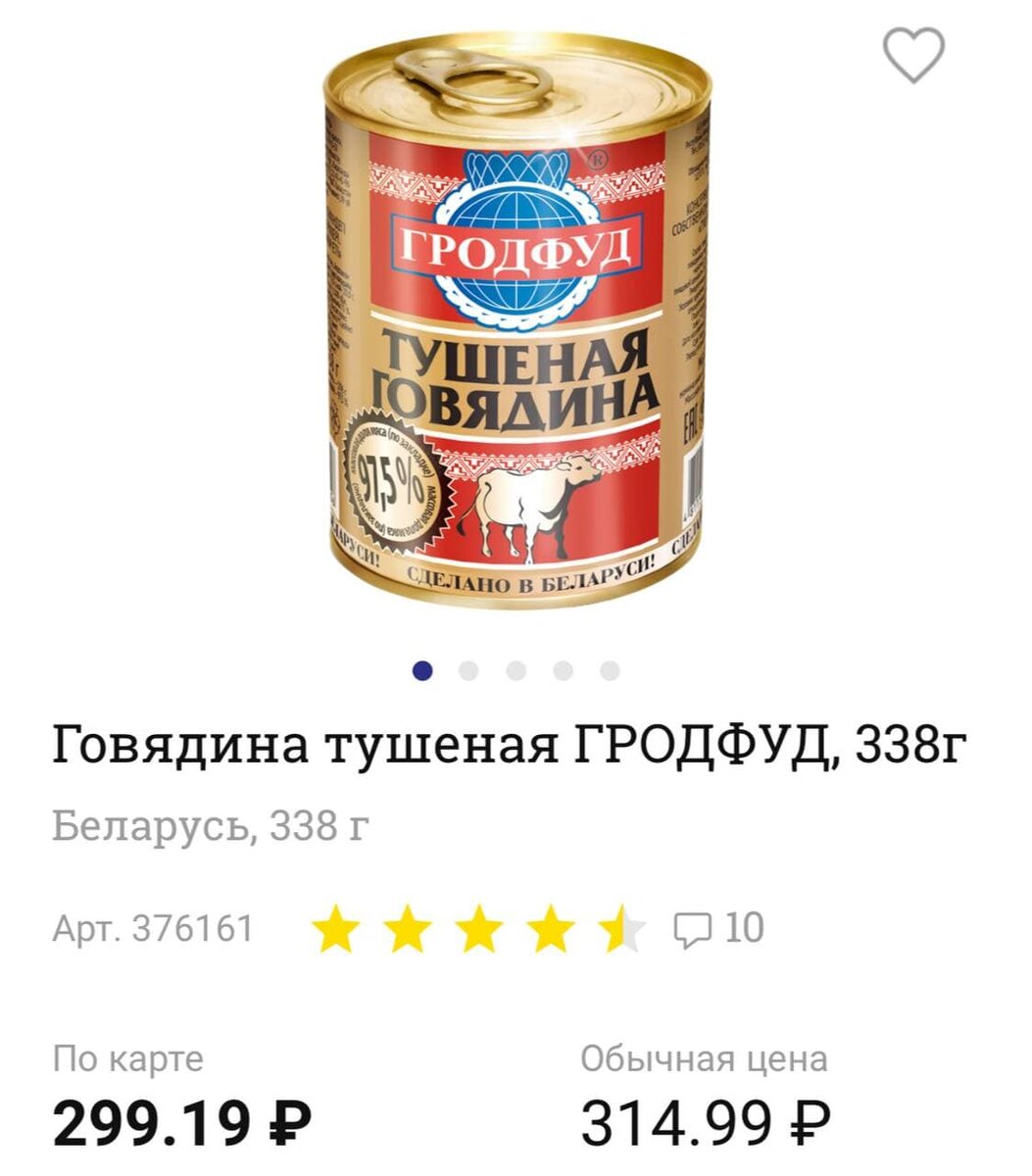This screenshot has height=1176, width=1032.
Task: Select the last carousel dot
Action: [609, 670]
